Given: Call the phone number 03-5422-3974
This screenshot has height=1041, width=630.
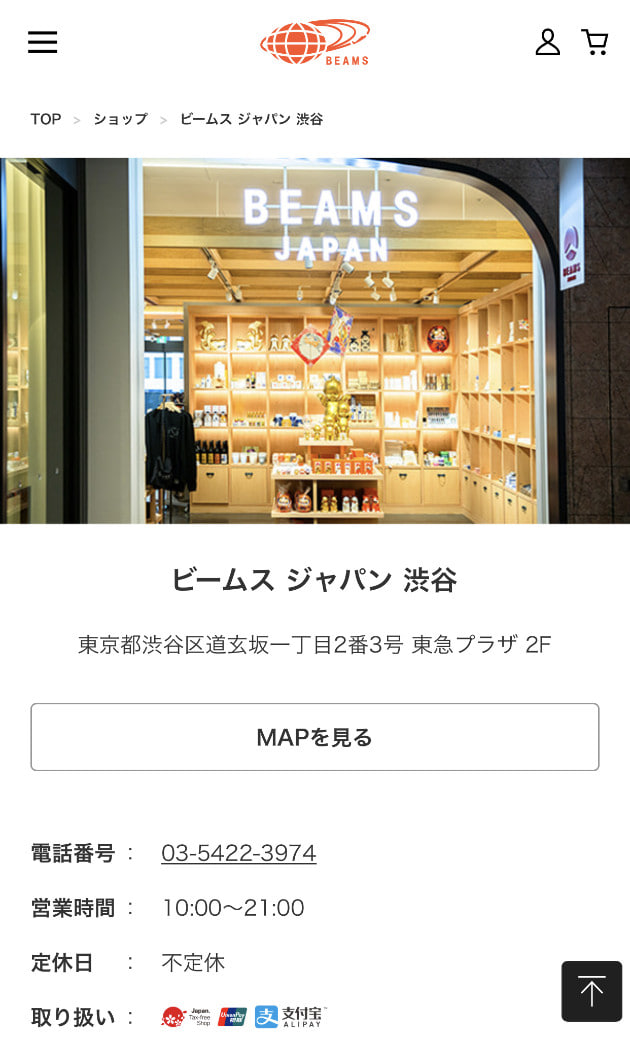Looking at the screenshot, I should 239,853.
